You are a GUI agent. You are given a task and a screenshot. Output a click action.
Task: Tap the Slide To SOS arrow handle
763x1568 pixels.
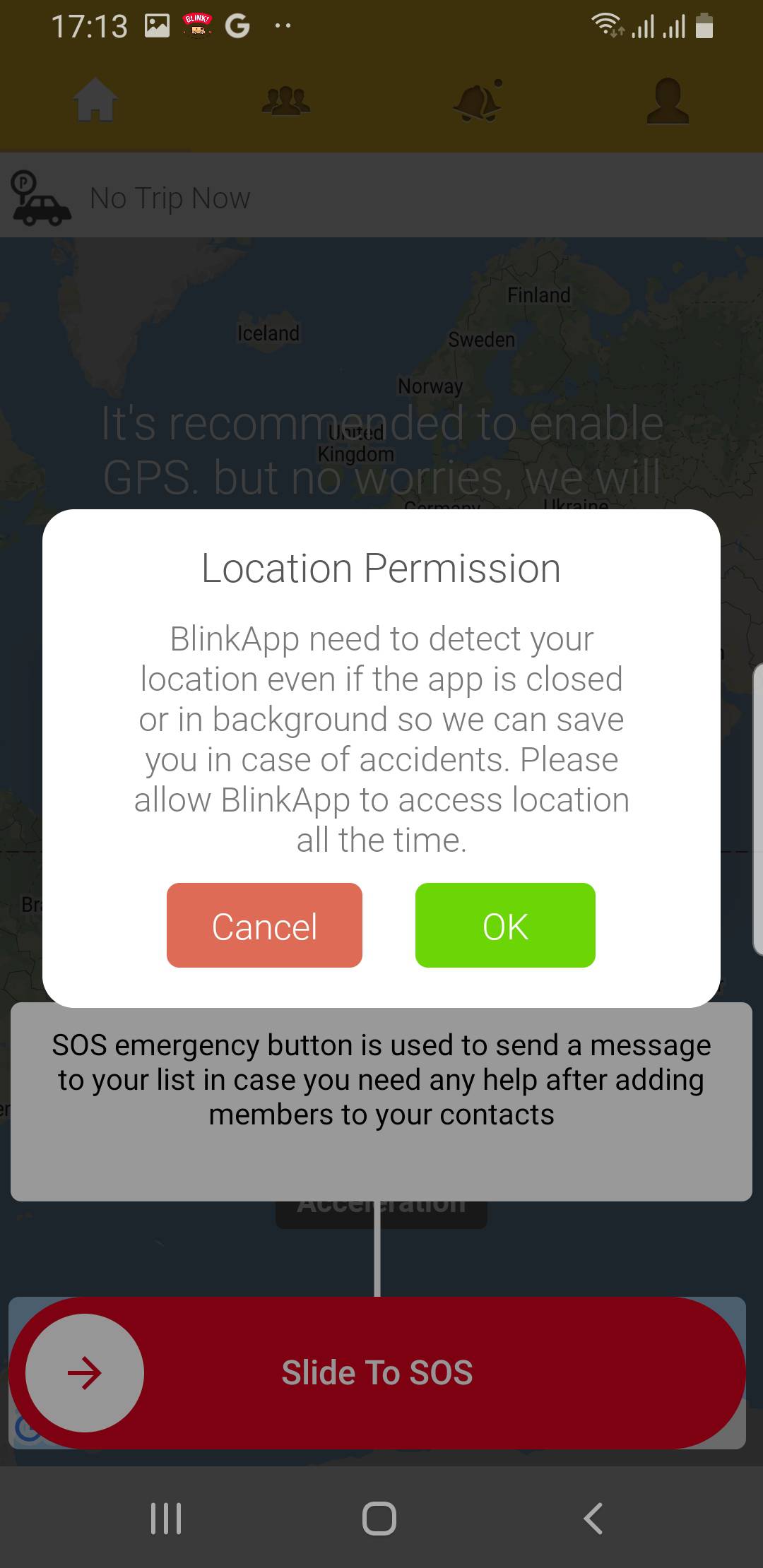[x=85, y=1373]
